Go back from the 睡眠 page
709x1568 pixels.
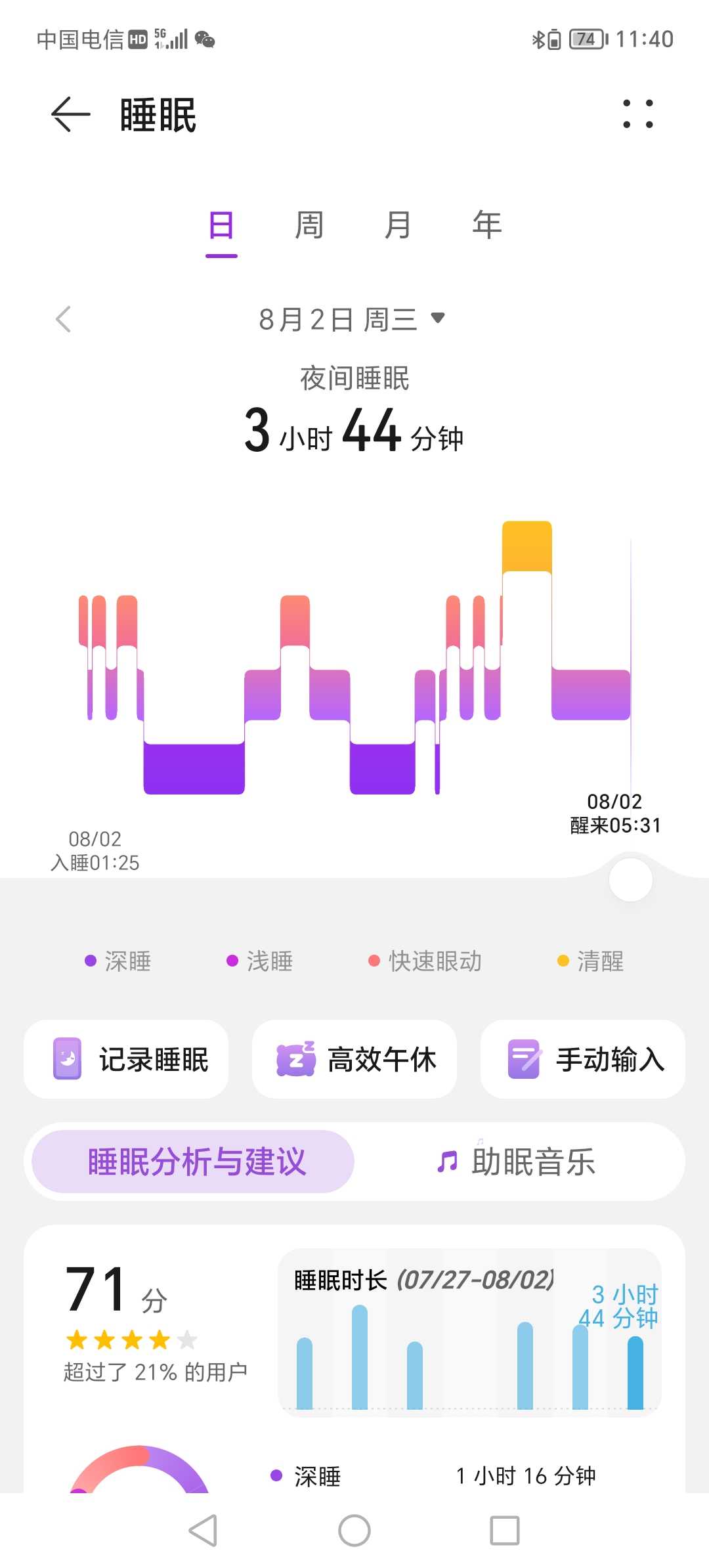coord(70,114)
